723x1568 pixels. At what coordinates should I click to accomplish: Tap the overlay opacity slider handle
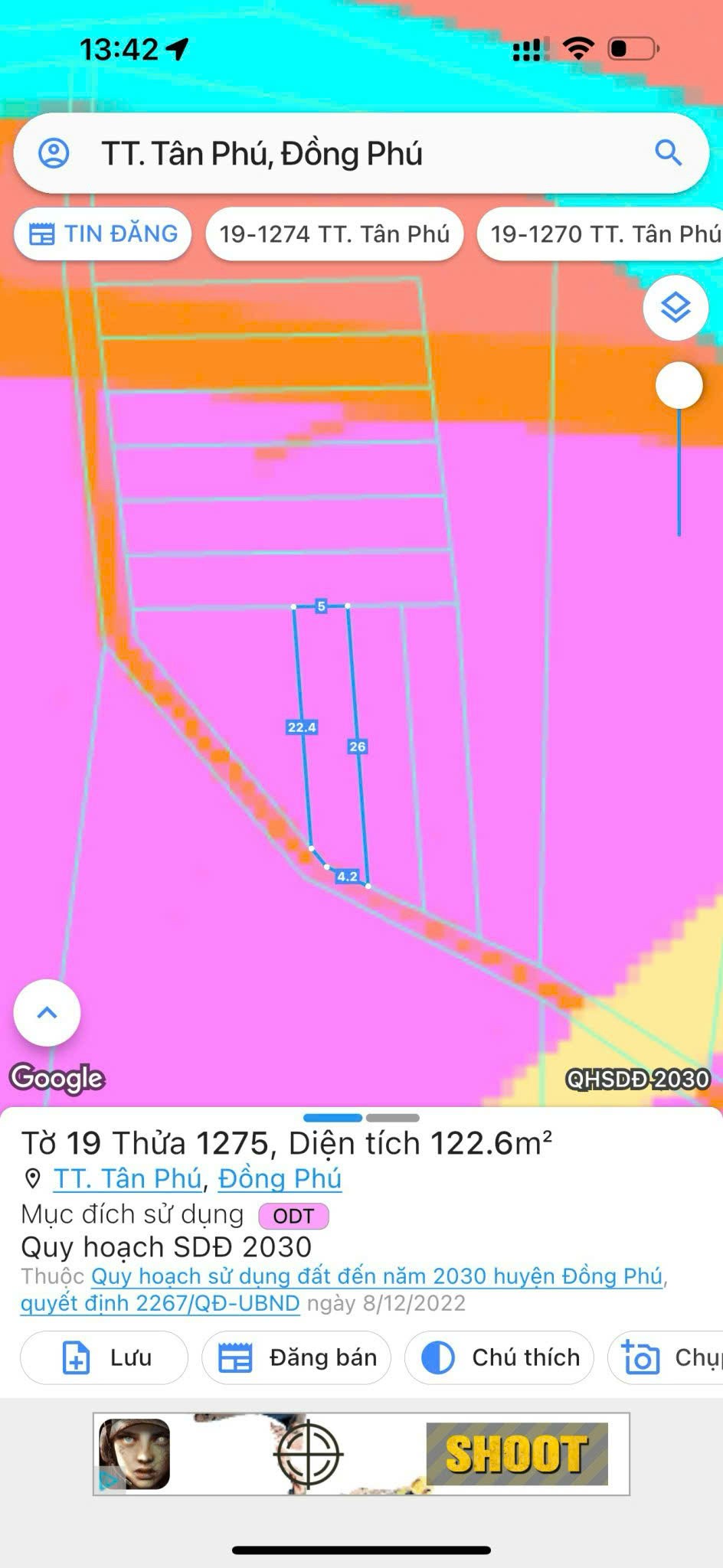click(x=679, y=385)
